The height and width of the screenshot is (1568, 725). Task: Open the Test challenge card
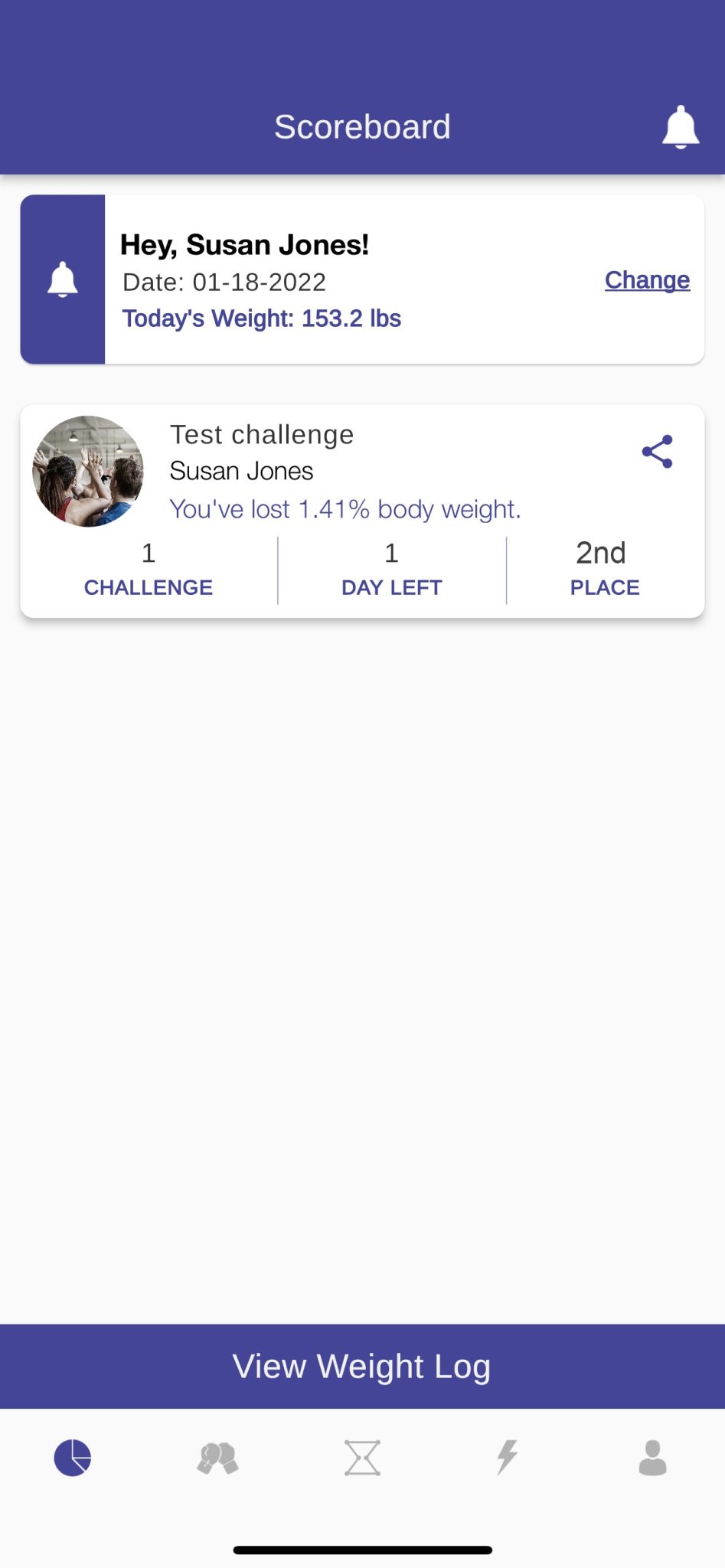click(x=345, y=472)
